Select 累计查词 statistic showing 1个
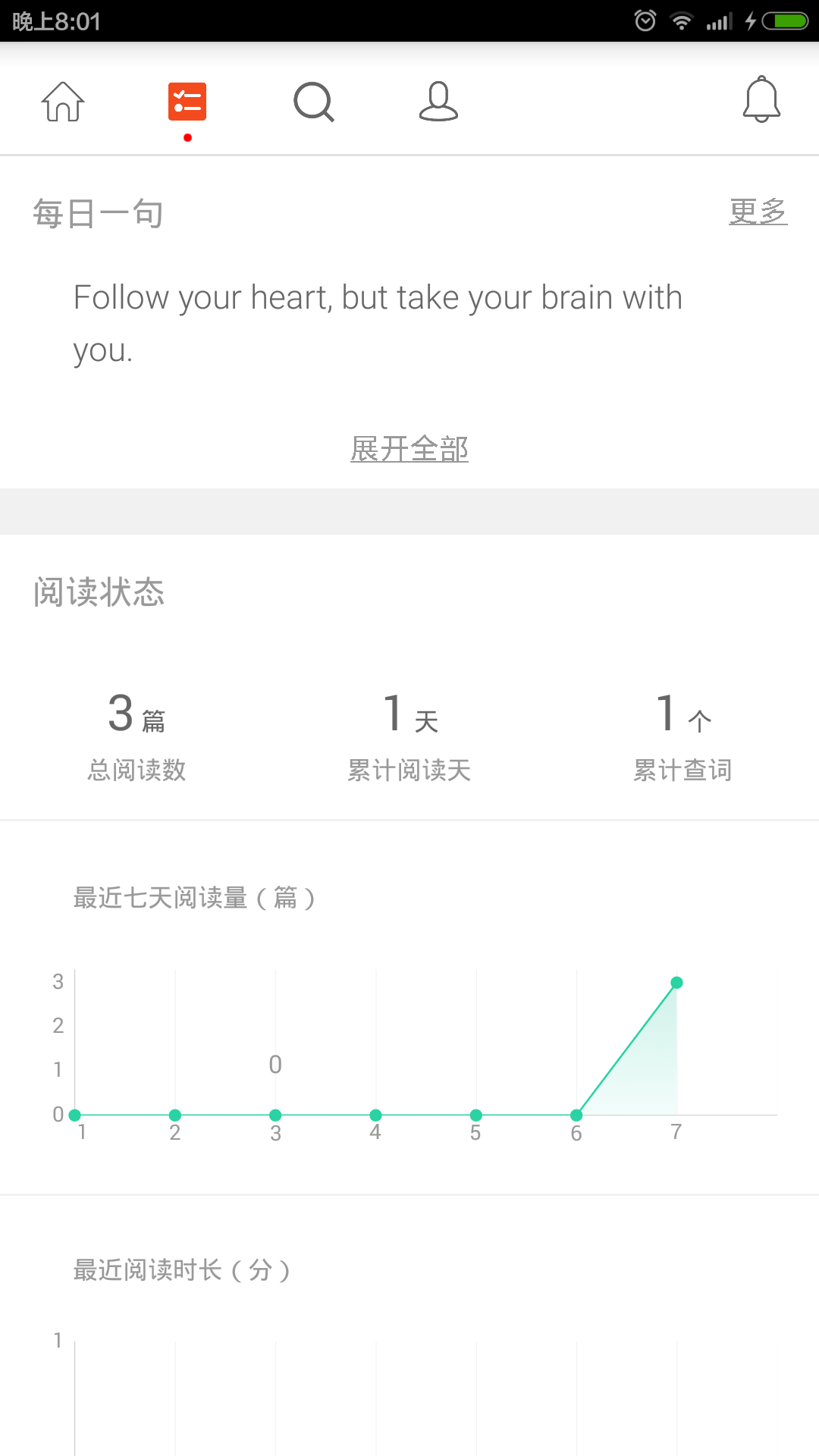This screenshot has height=1456, width=819. pyautogui.click(x=682, y=736)
